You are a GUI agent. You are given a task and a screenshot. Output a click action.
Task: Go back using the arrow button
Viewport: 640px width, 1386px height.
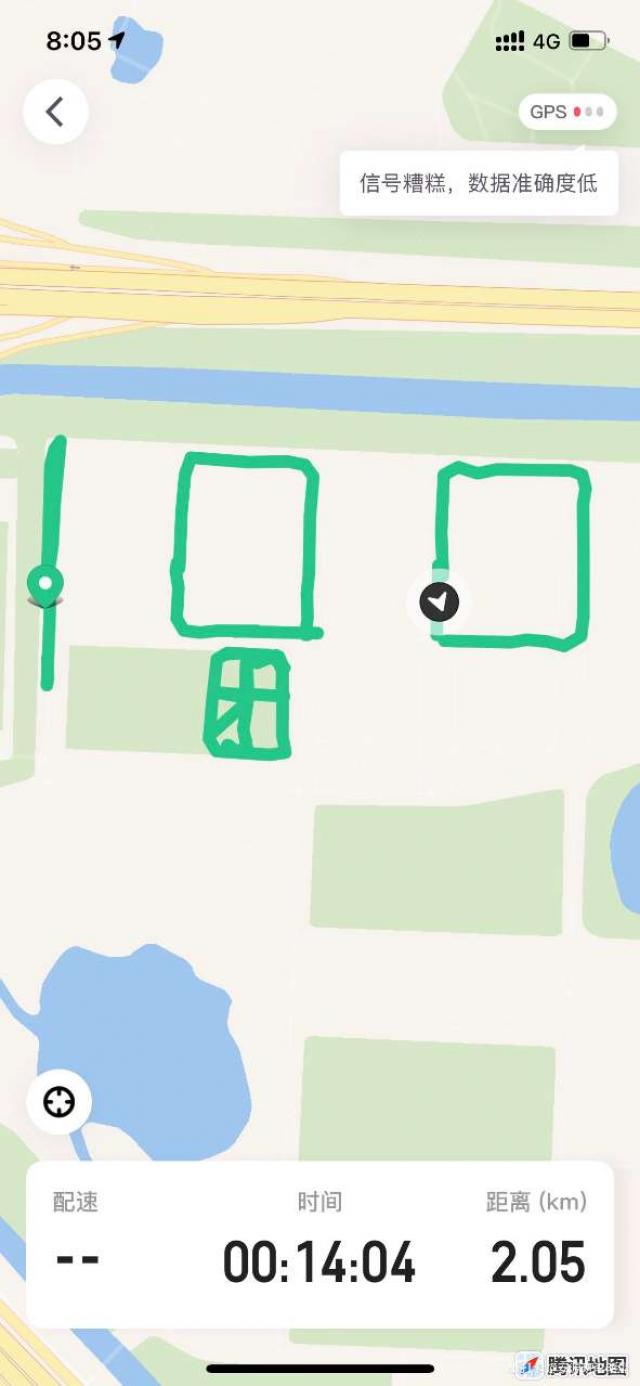tap(56, 112)
